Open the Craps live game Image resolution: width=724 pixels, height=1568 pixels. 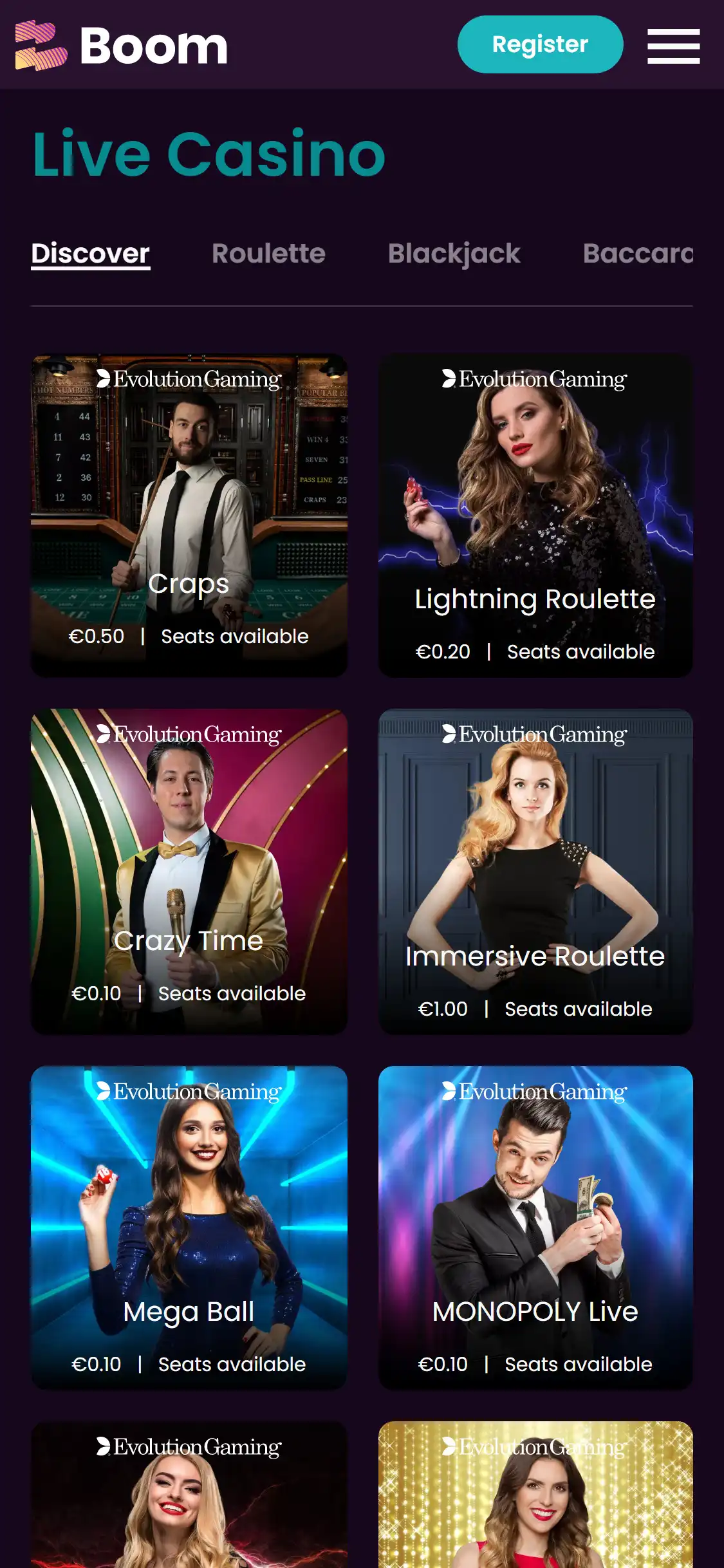coord(189,515)
